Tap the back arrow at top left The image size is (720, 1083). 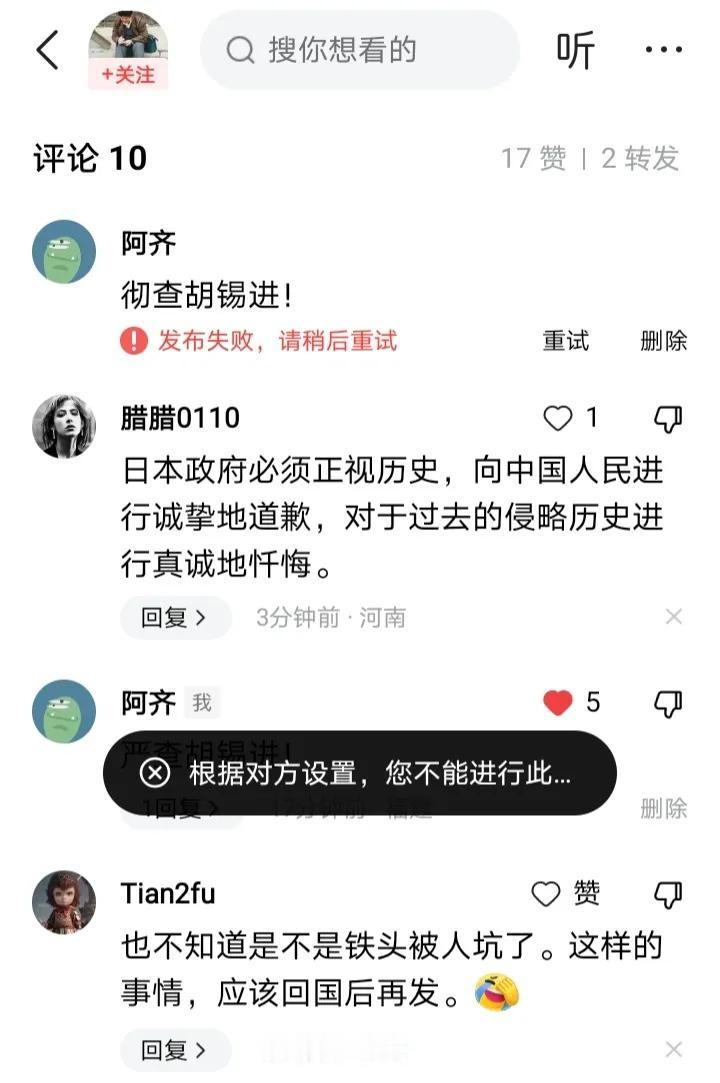tap(47, 48)
